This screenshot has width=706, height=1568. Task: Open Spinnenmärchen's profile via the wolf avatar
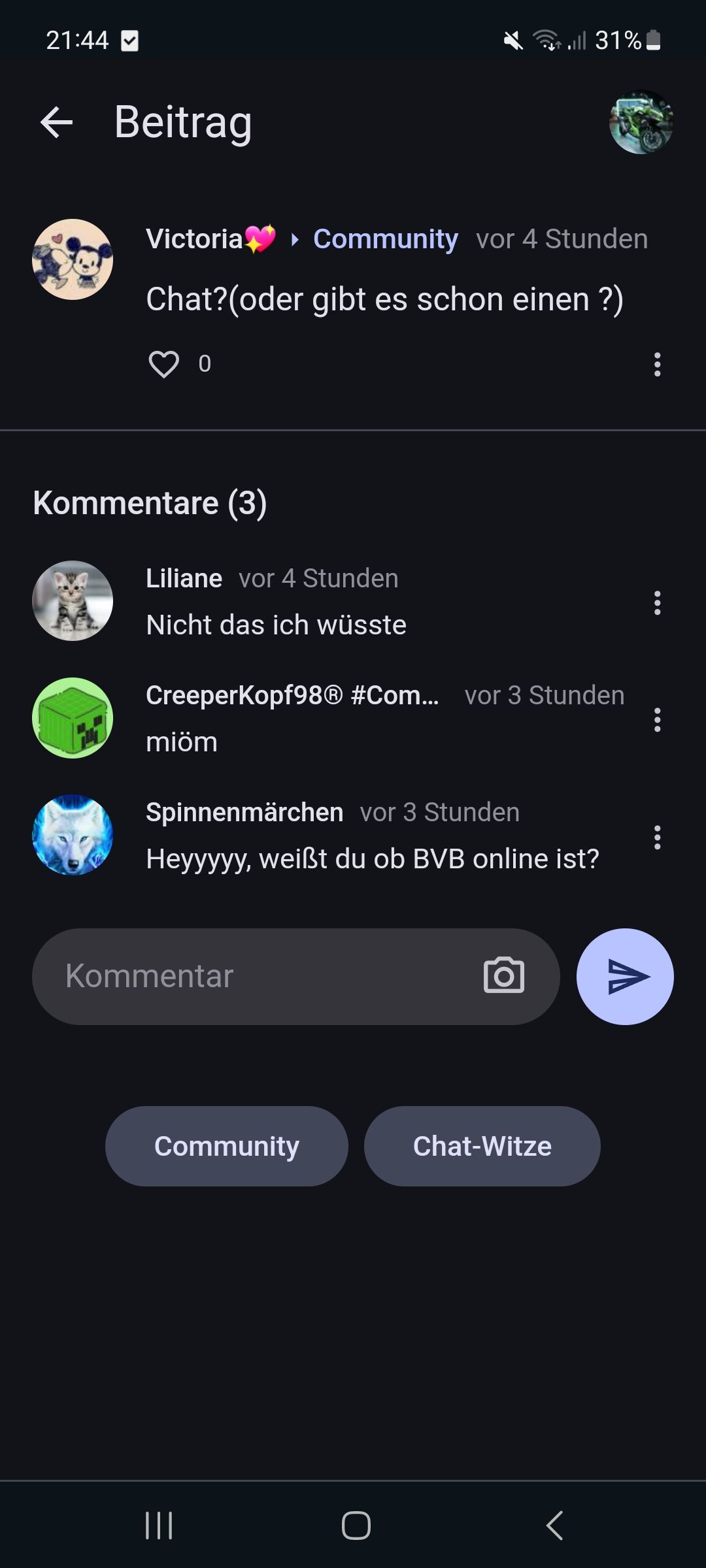tap(73, 835)
